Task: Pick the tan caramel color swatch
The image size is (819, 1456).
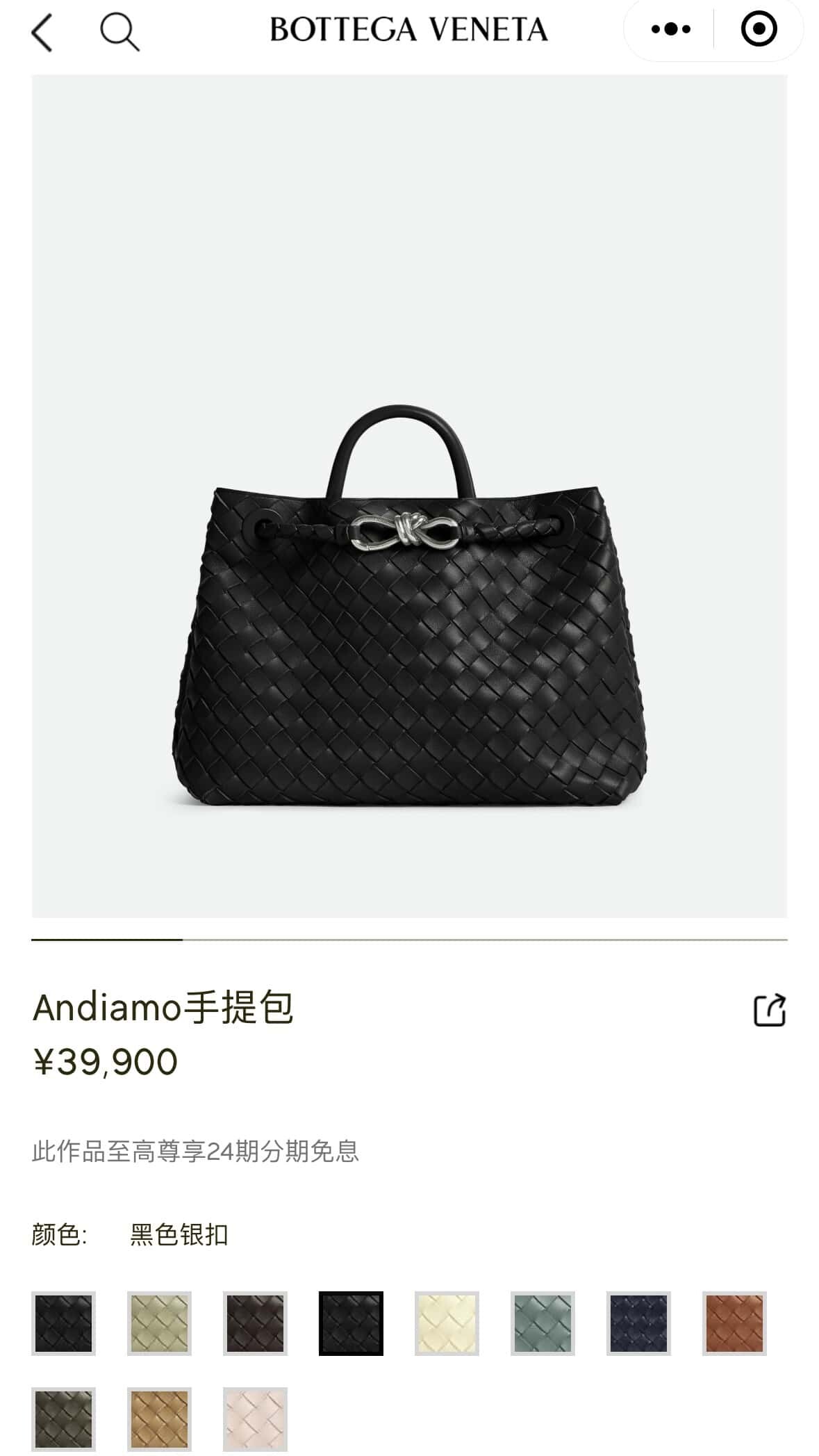Action: (159, 1419)
